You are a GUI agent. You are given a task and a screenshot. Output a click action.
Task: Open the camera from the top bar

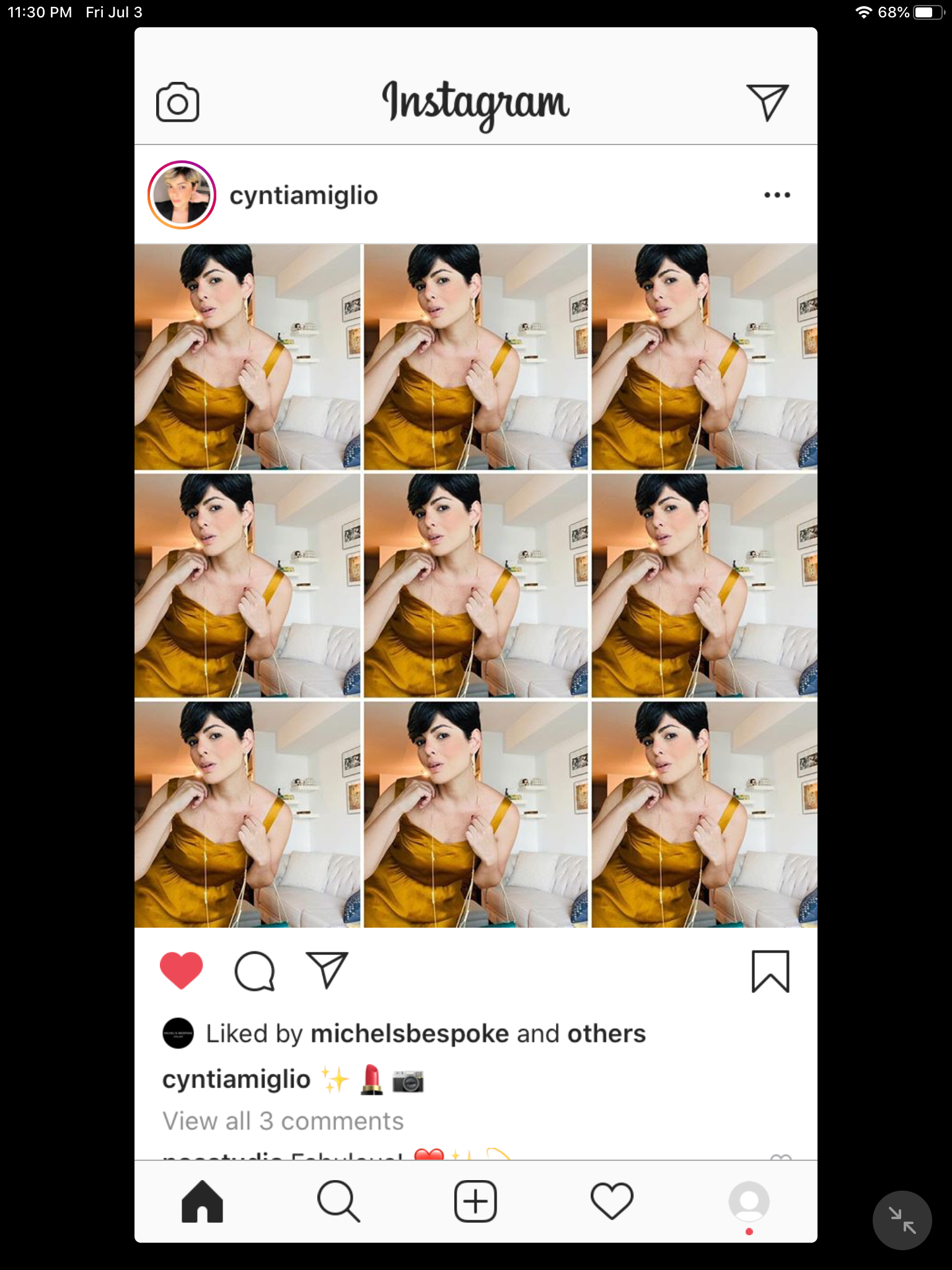click(177, 102)
